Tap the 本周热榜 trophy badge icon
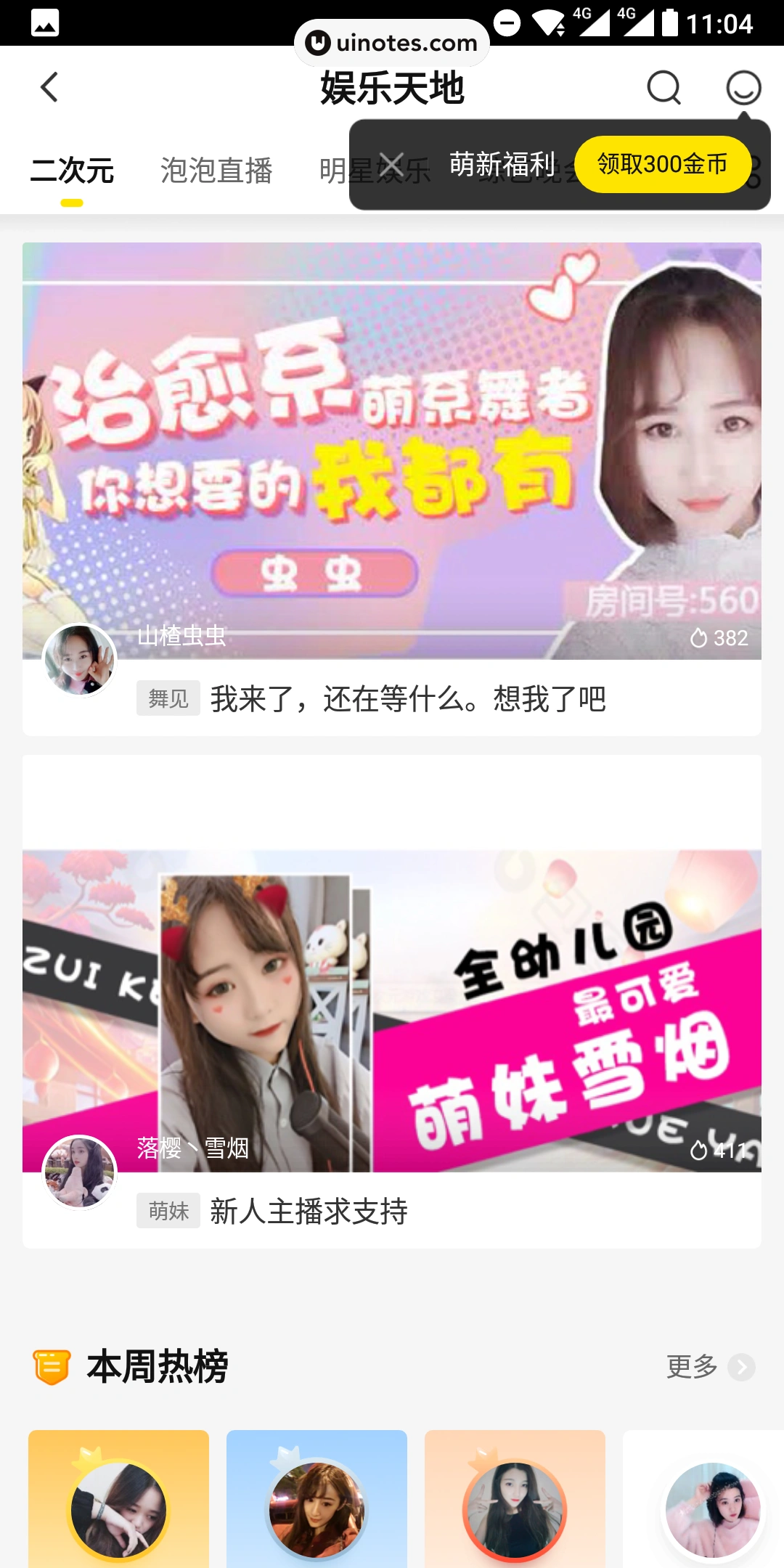 (50, 1367)
